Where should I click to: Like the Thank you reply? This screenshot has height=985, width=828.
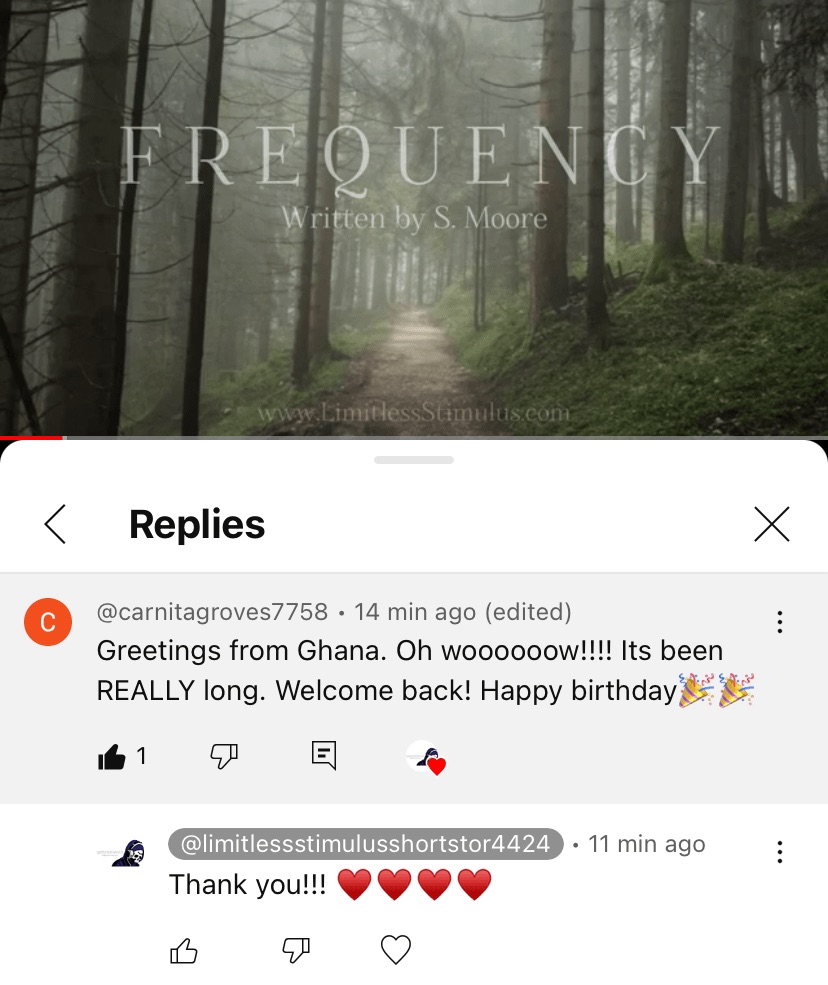(x=184, y=950)
